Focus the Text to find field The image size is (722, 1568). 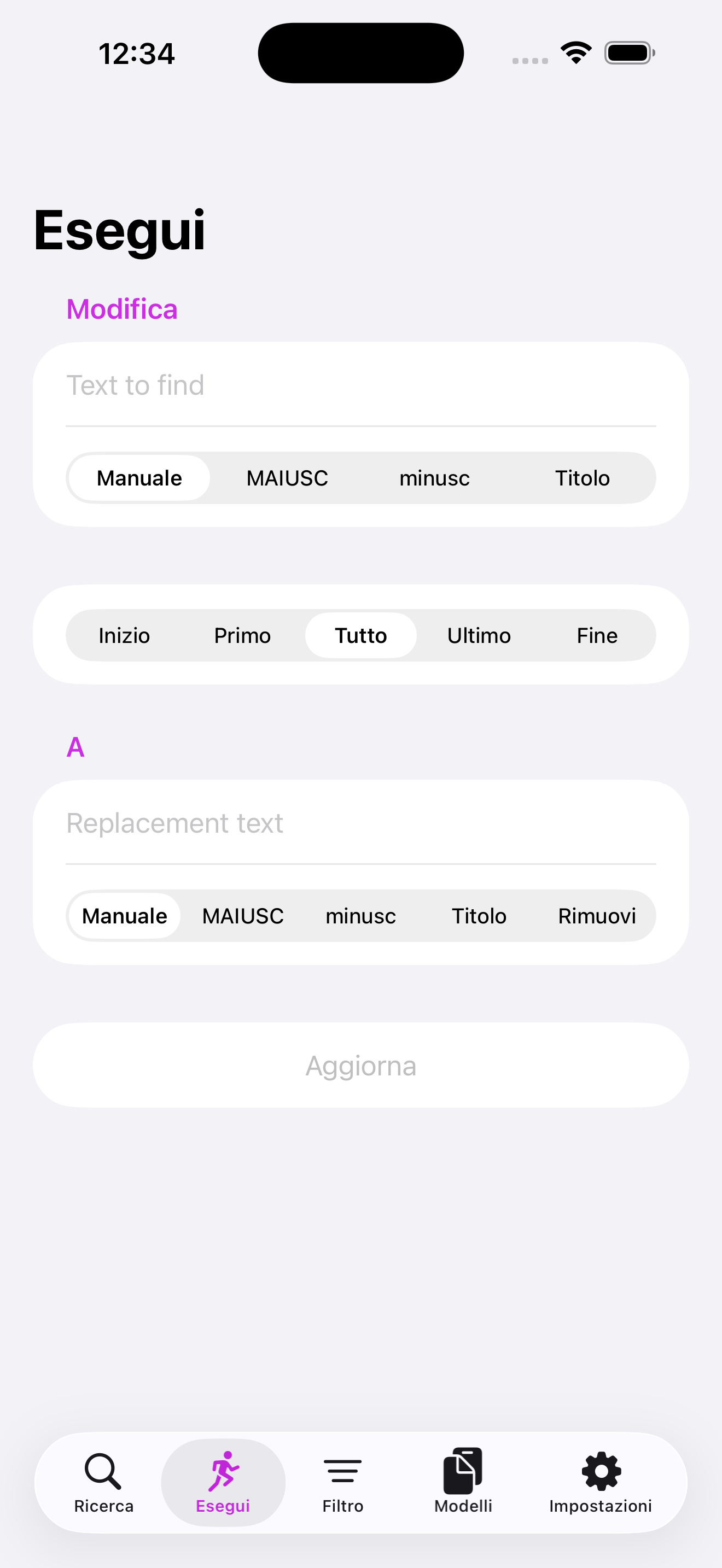click(360, 385)
